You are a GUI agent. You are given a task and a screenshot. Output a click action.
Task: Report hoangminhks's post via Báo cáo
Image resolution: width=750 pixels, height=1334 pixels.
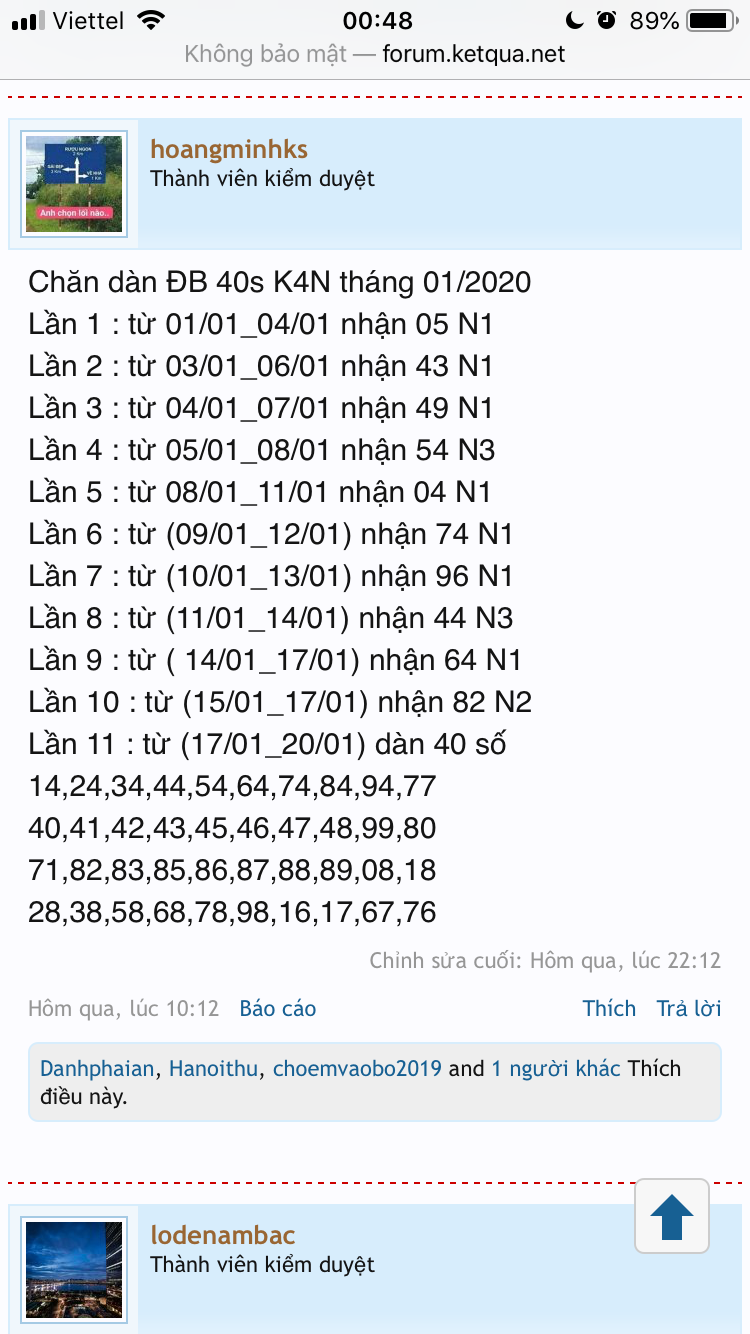click(277, 1009)
